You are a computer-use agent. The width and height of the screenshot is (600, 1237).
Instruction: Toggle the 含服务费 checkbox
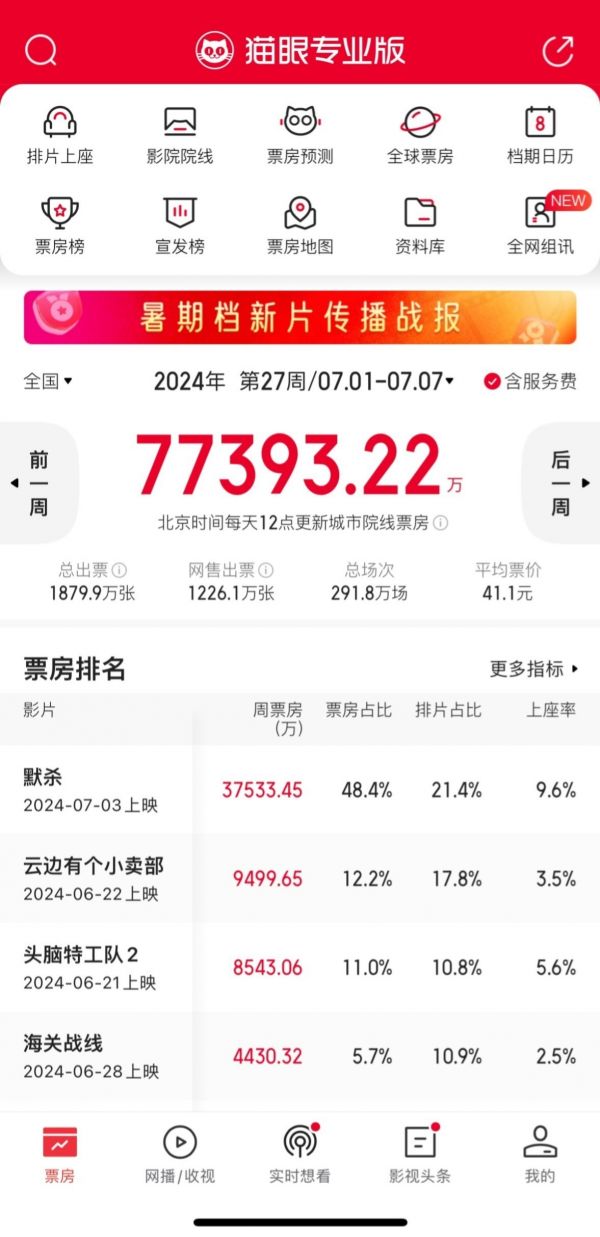pos(530,381)
